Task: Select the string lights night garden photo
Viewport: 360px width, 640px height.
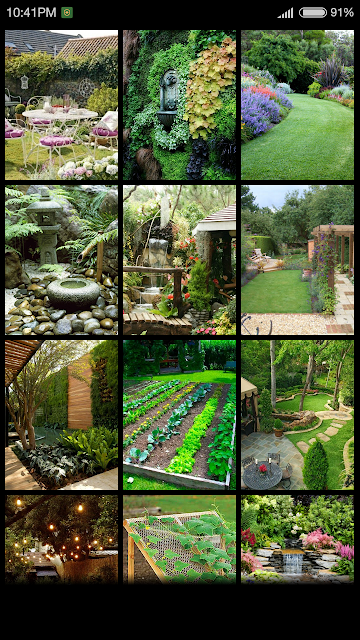Action: pyautogui.click(x=61, y=539)
